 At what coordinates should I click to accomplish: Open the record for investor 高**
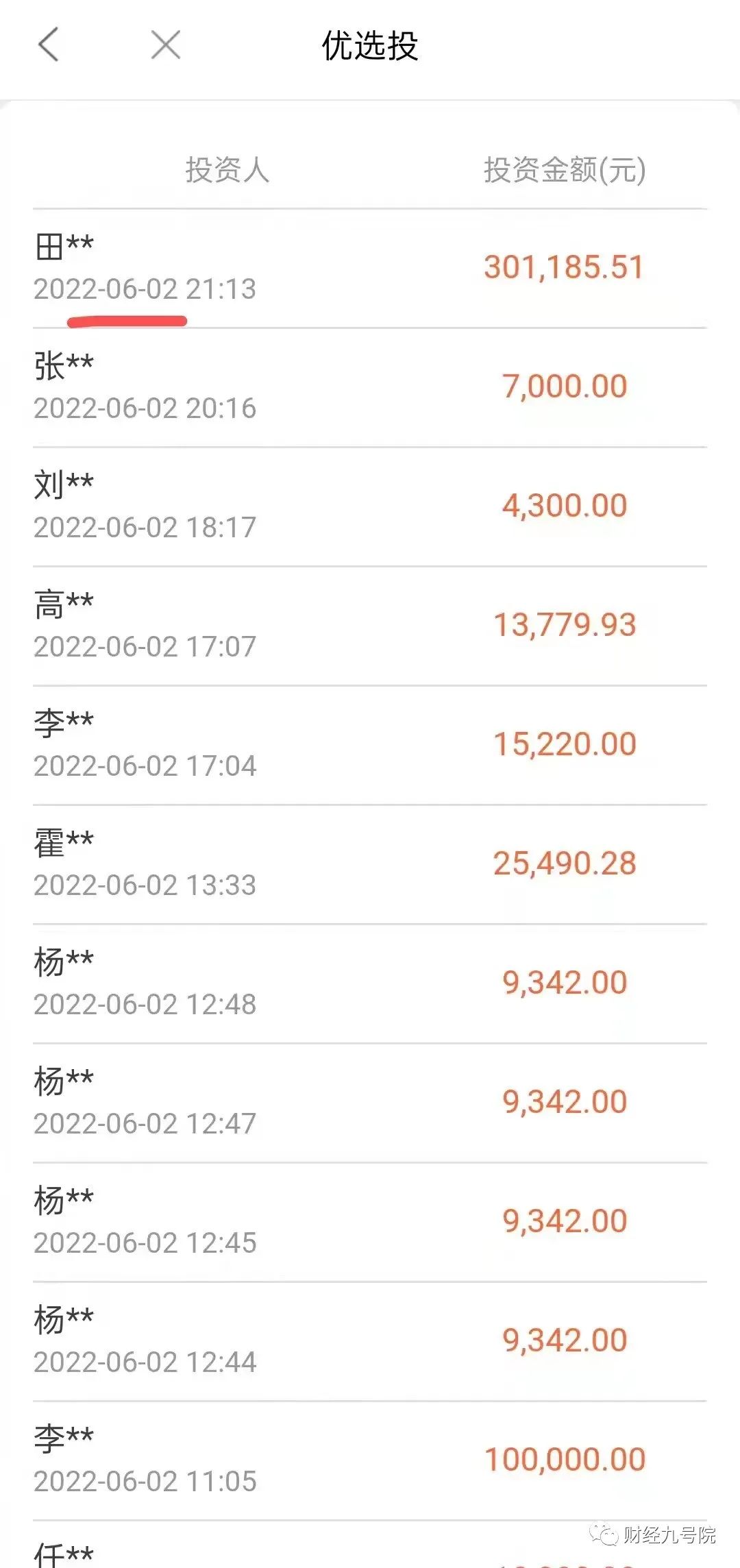[63, 603]
